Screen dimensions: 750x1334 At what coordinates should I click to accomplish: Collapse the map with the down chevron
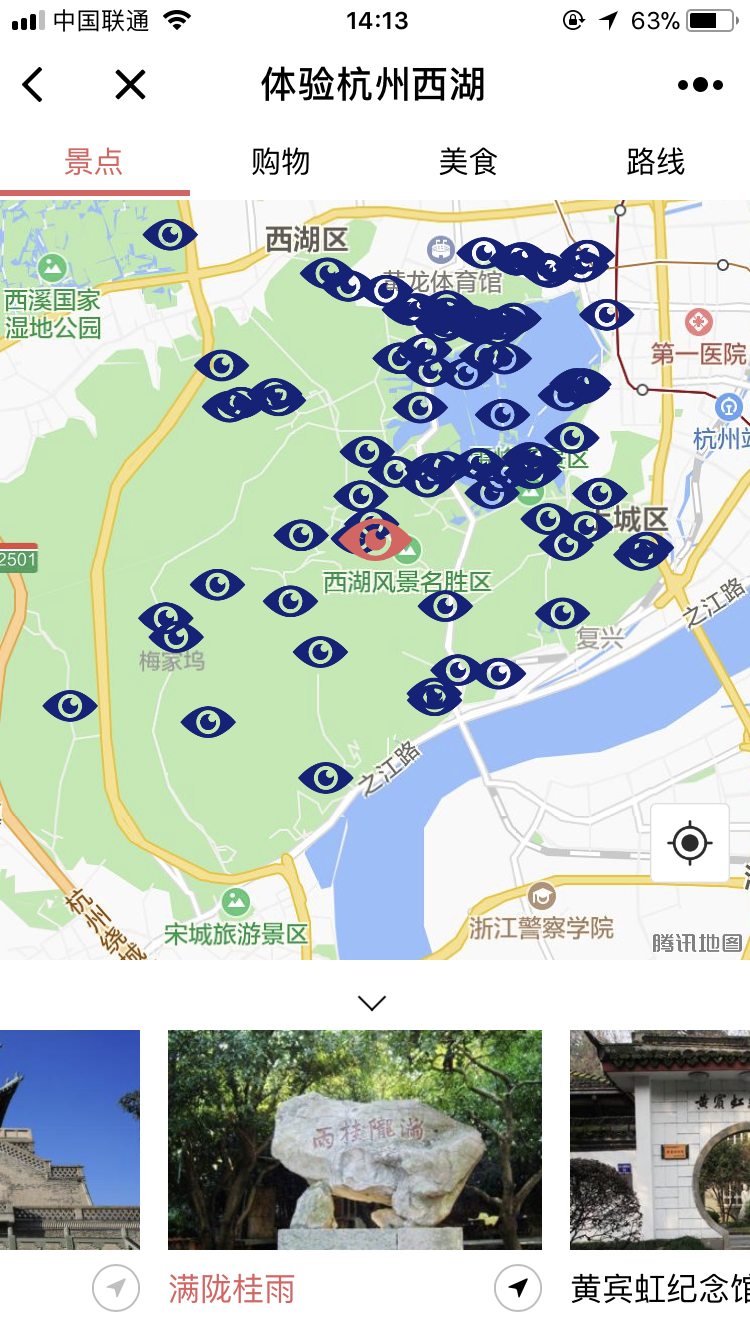click(x=372, y=1003)
